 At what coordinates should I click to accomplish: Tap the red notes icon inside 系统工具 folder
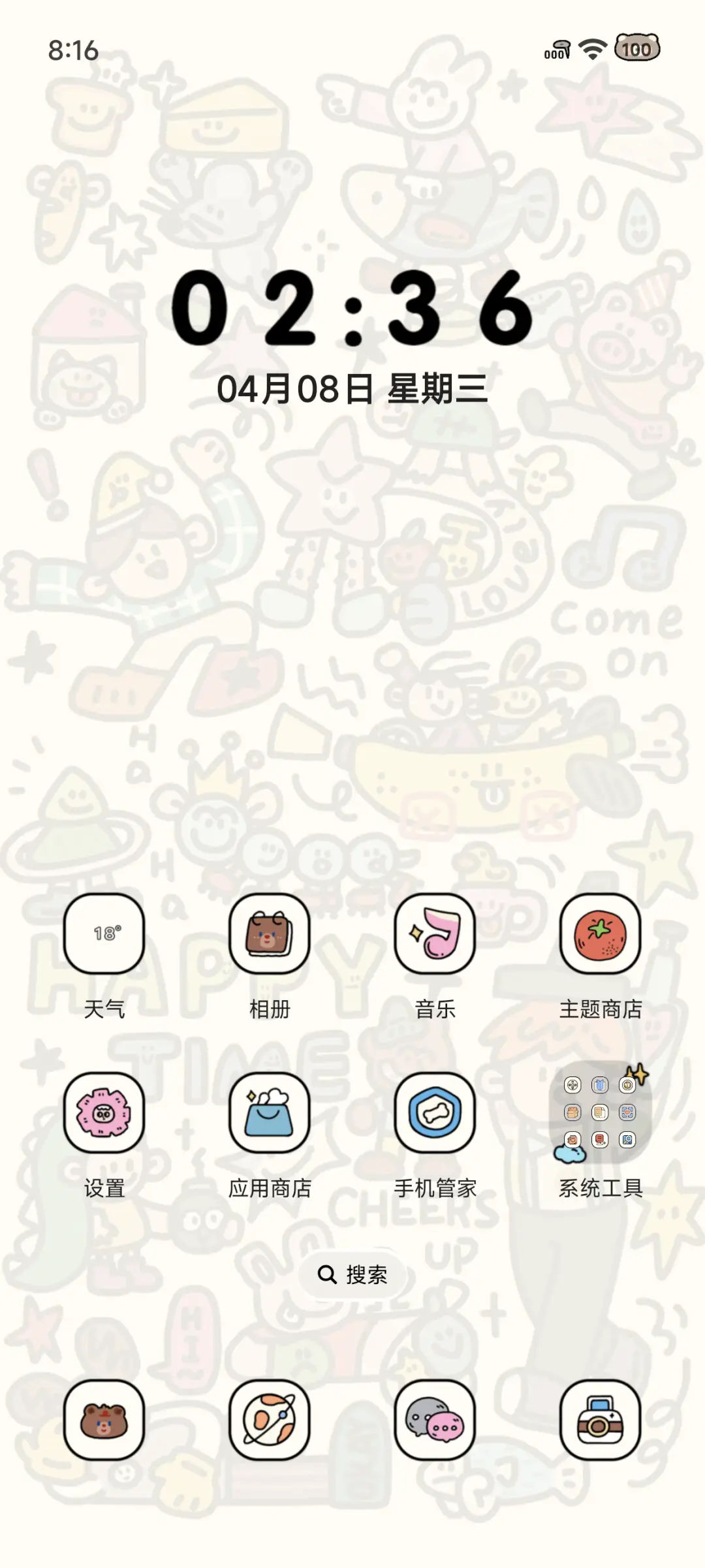click(x=600, y=1139)
